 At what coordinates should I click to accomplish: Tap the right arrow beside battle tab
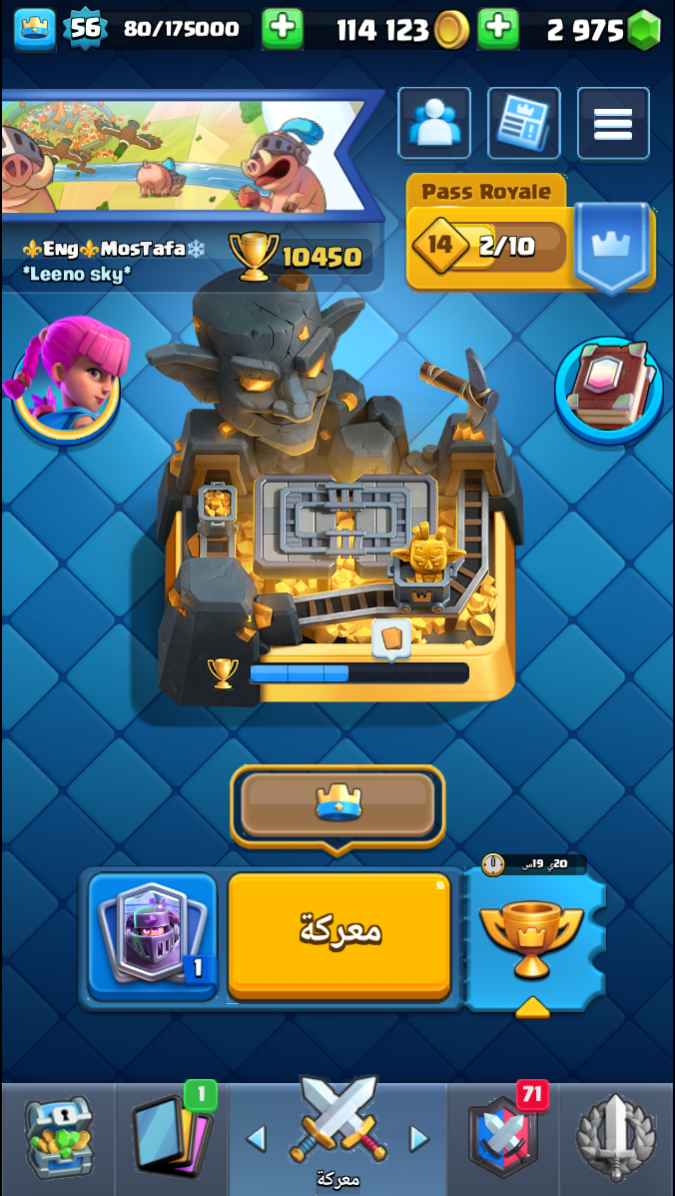[x=419, y=1138]
